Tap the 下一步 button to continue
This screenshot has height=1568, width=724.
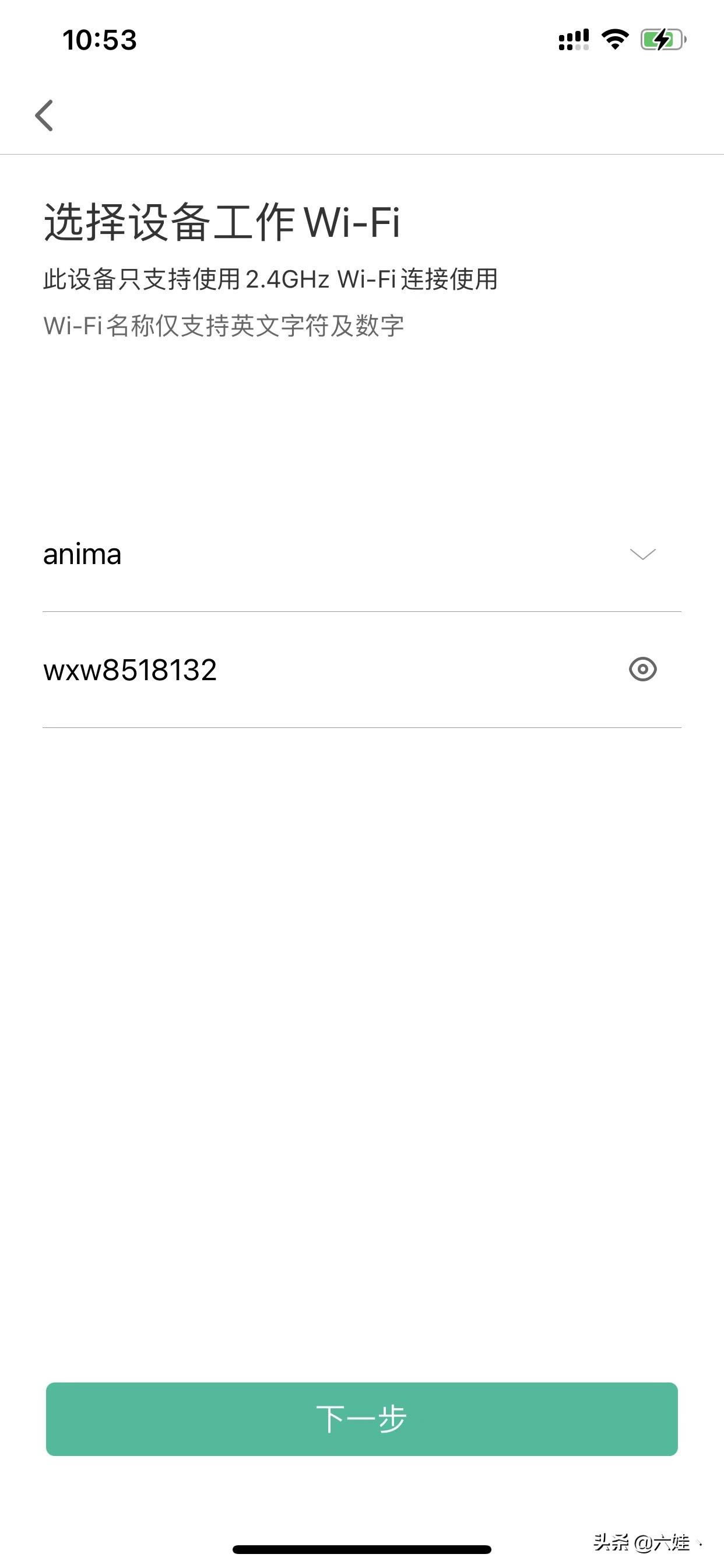362,1419
